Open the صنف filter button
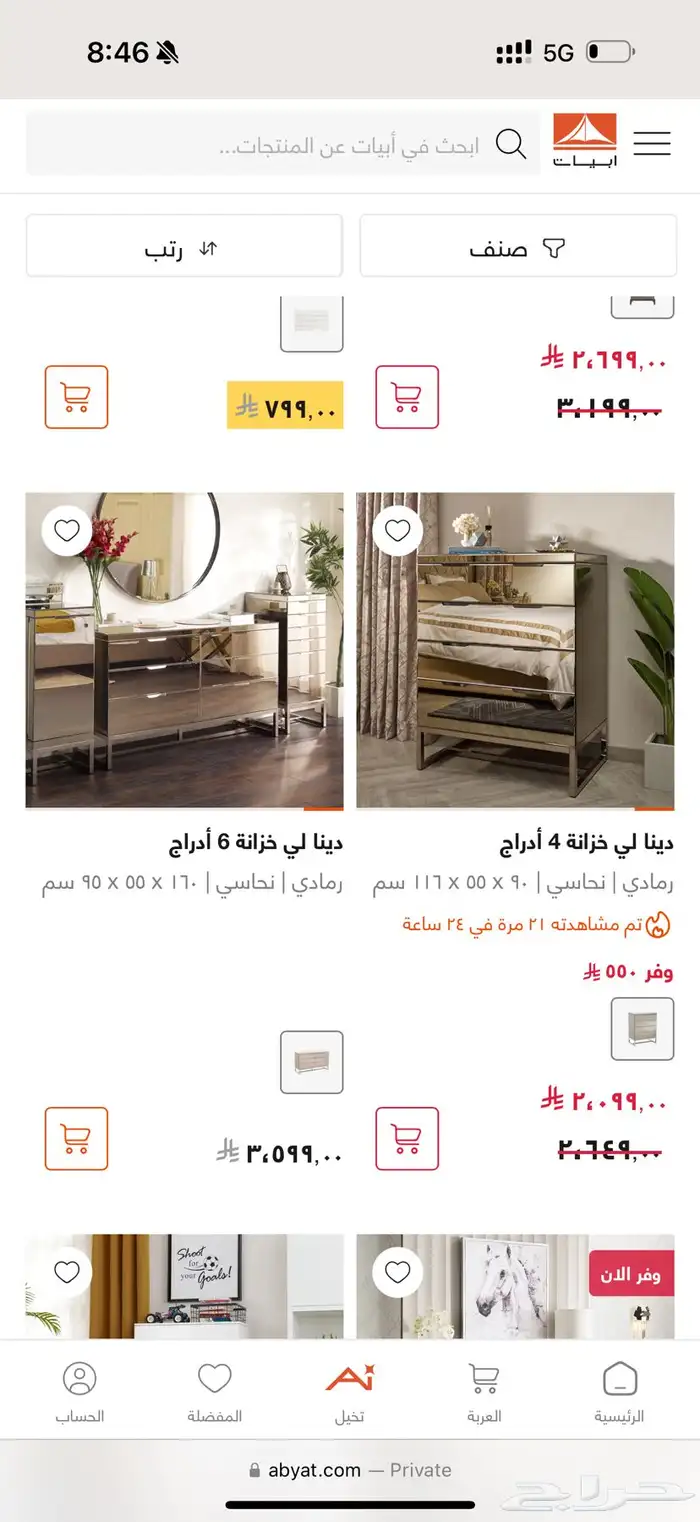Image resolution: width=700 pixels, height=1522 pixels. [517, 246]
